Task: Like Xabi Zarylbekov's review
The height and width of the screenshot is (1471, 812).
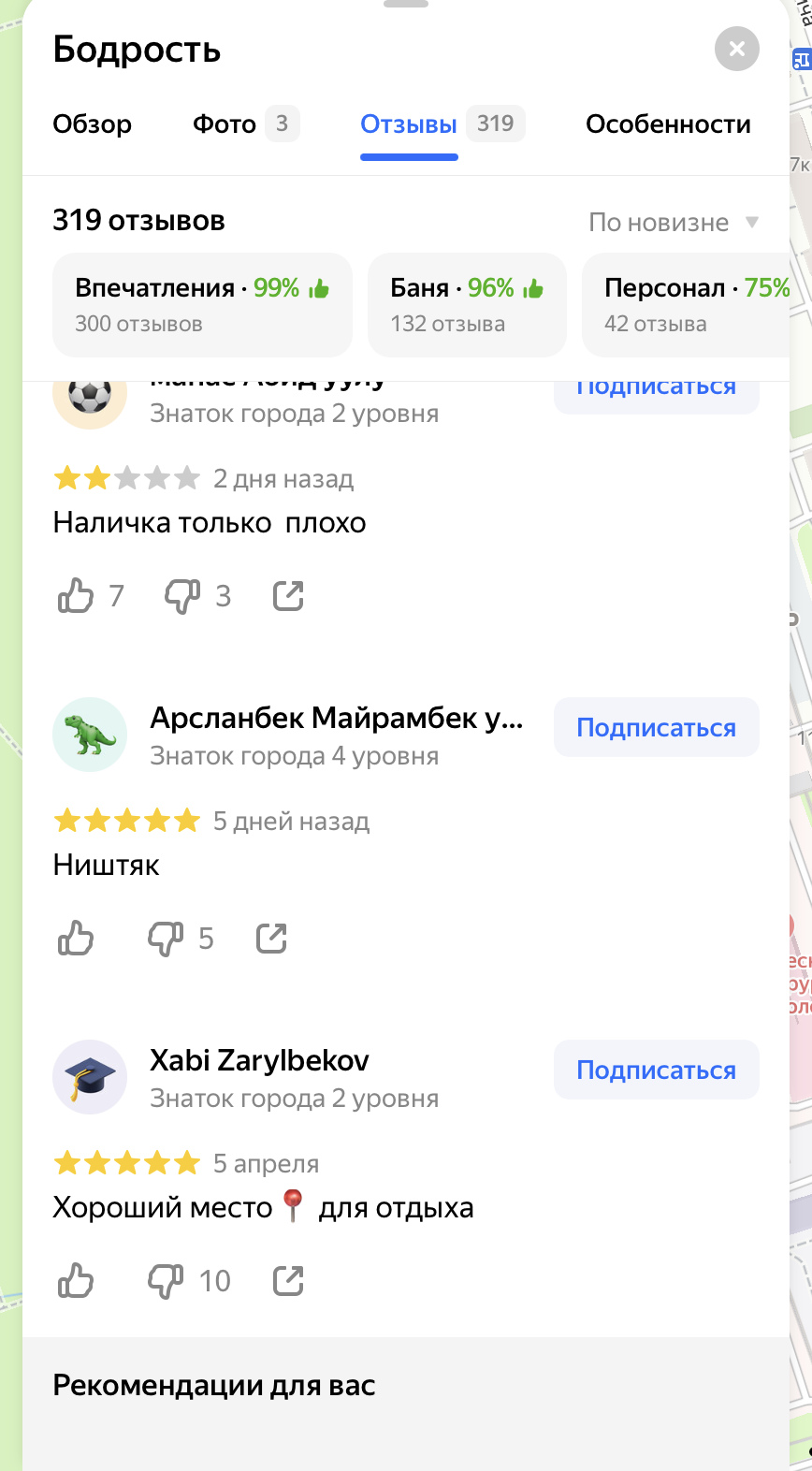Action: pos(76,1281)
